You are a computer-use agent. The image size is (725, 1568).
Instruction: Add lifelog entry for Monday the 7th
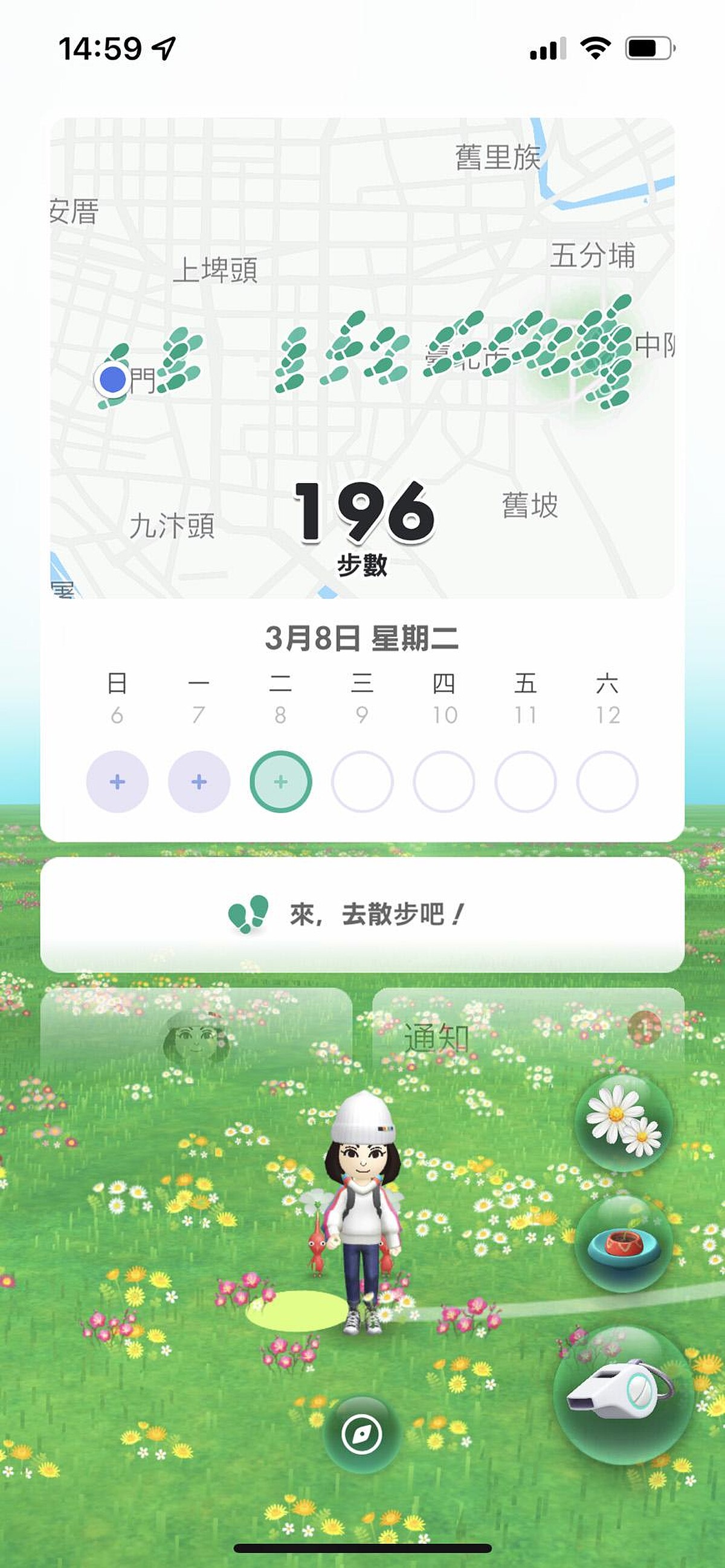[199, 781]
